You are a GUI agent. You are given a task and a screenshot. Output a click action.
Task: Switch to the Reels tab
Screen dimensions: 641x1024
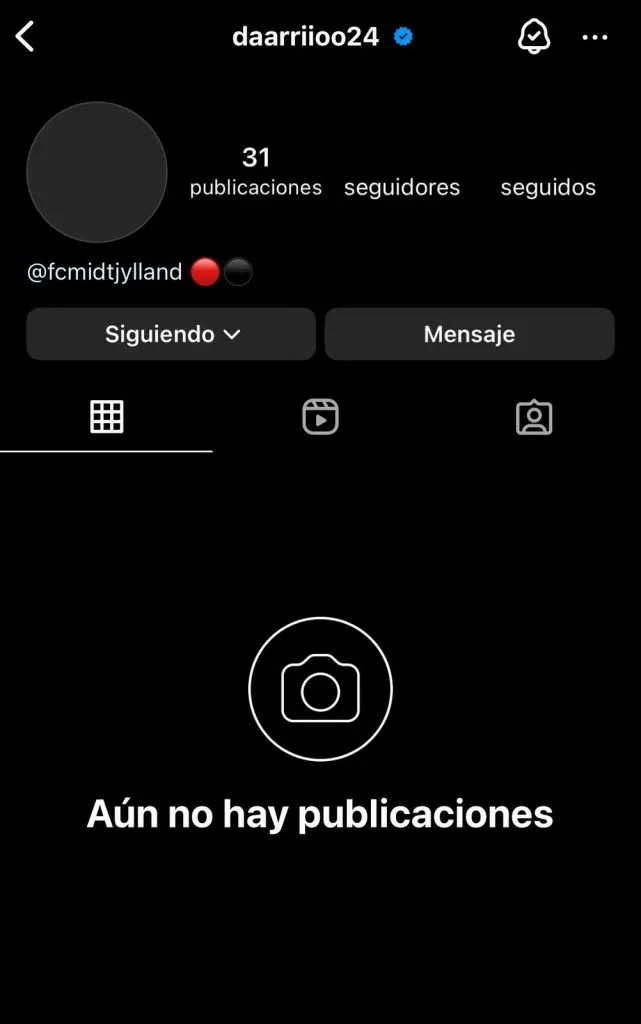320,417
